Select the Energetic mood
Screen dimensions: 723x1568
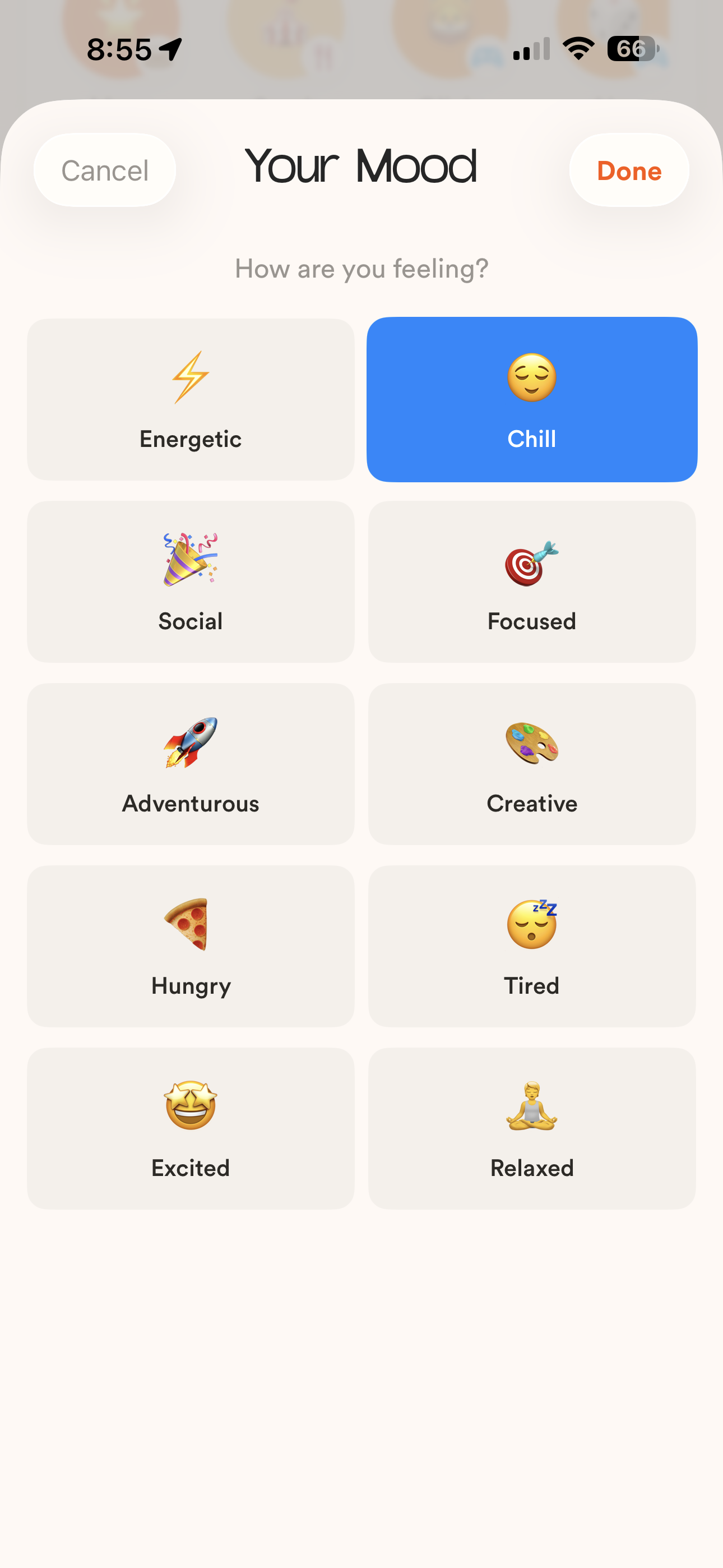click(191, 399)
